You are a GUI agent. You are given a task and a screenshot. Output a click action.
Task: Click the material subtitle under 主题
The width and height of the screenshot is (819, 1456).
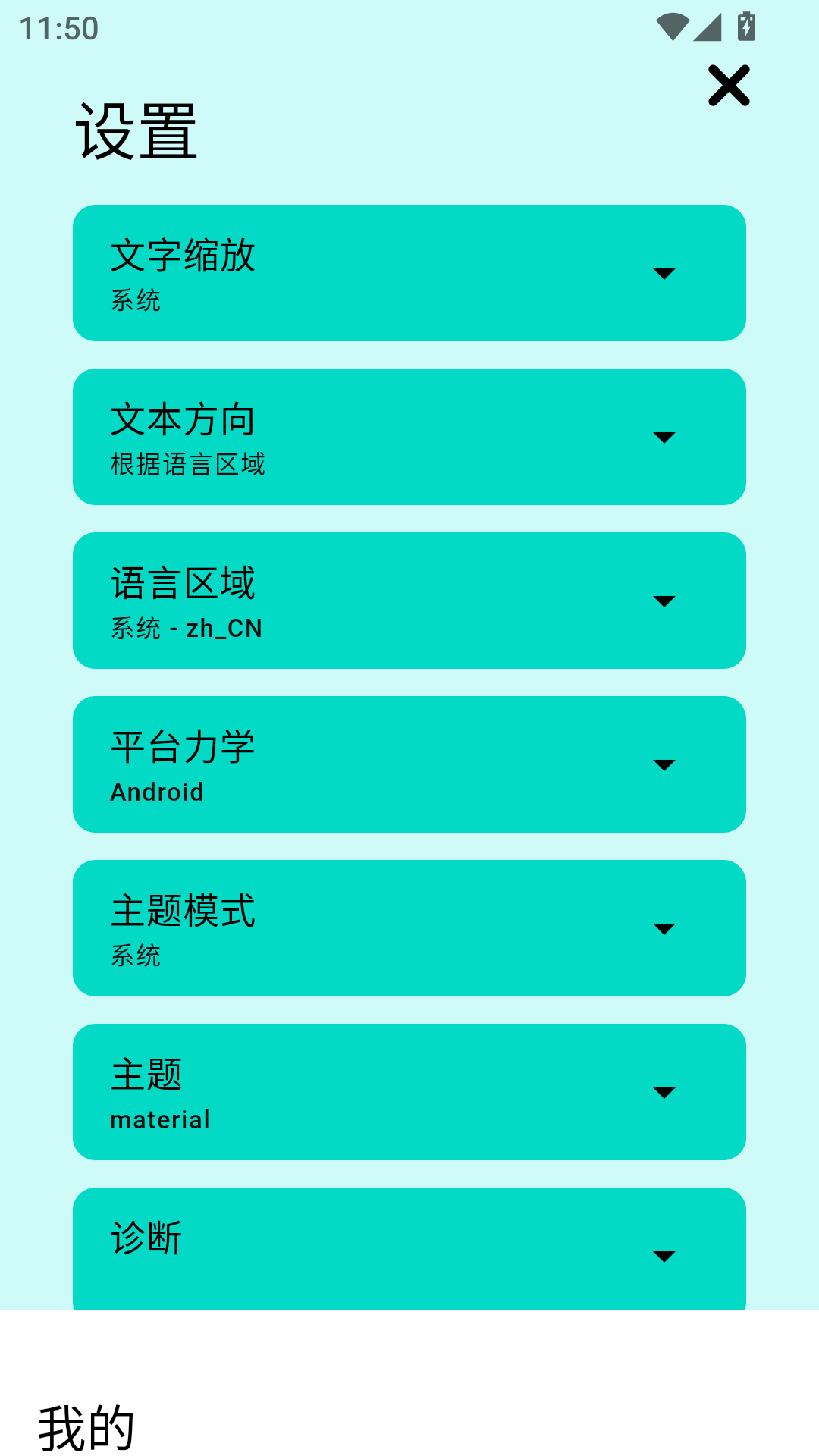point(160,1119)
